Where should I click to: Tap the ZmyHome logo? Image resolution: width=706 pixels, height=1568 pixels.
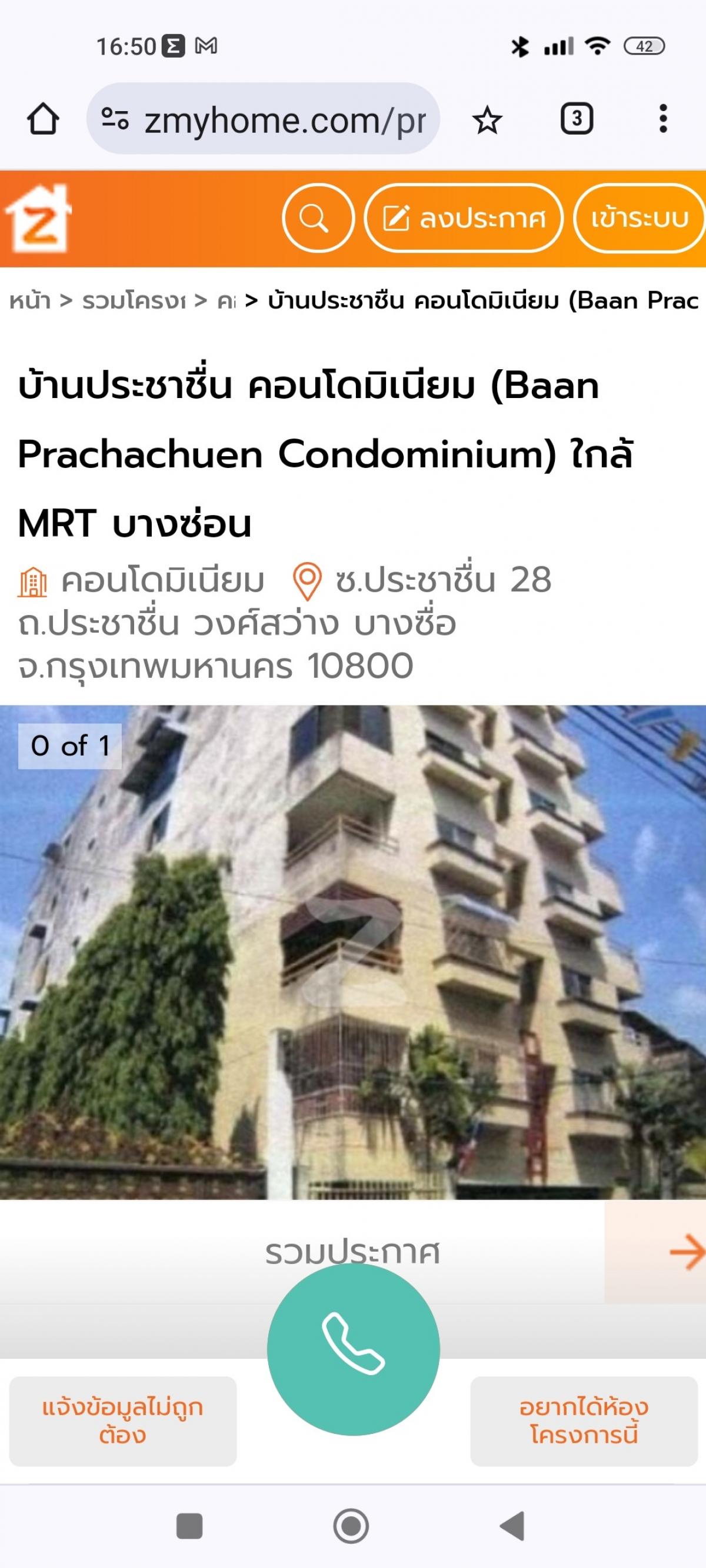coord(38,218)
